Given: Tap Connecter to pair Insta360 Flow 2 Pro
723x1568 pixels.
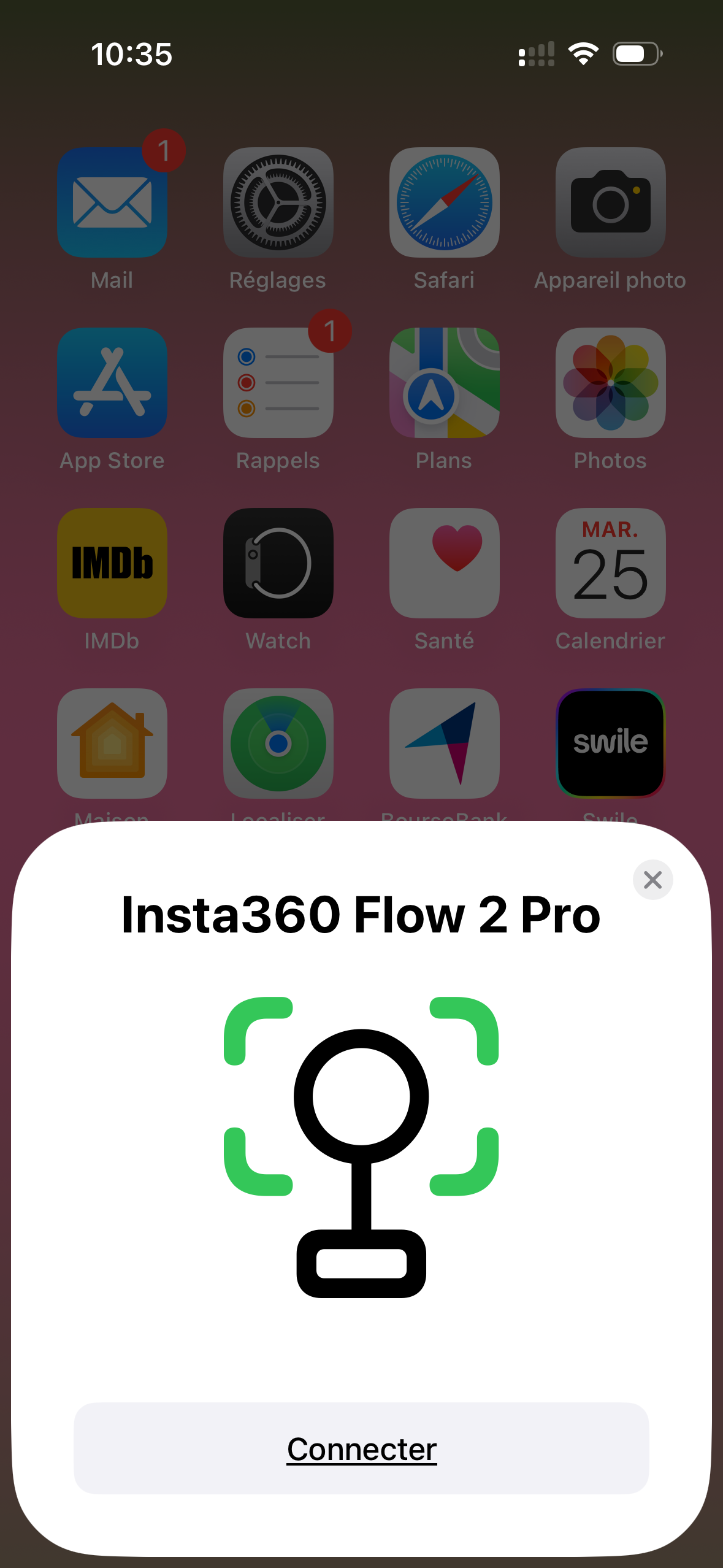Looking at the screenshot, I should click(x=361, y=1448).
